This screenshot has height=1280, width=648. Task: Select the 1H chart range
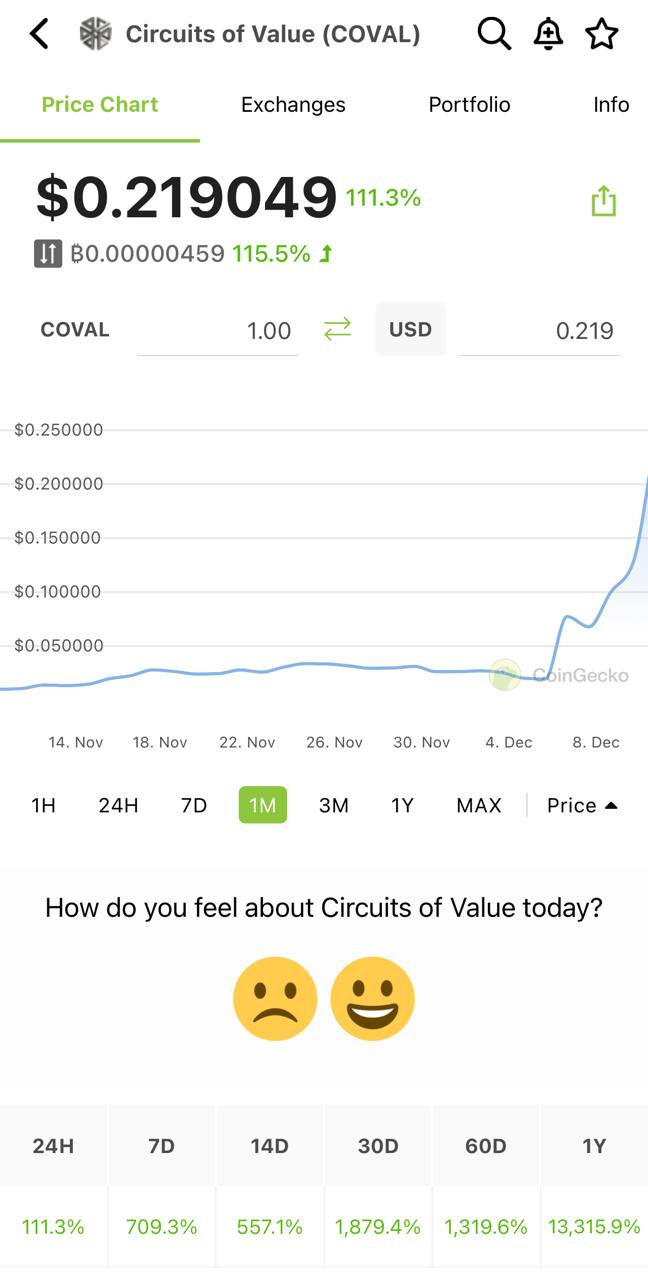click(43, 805)
